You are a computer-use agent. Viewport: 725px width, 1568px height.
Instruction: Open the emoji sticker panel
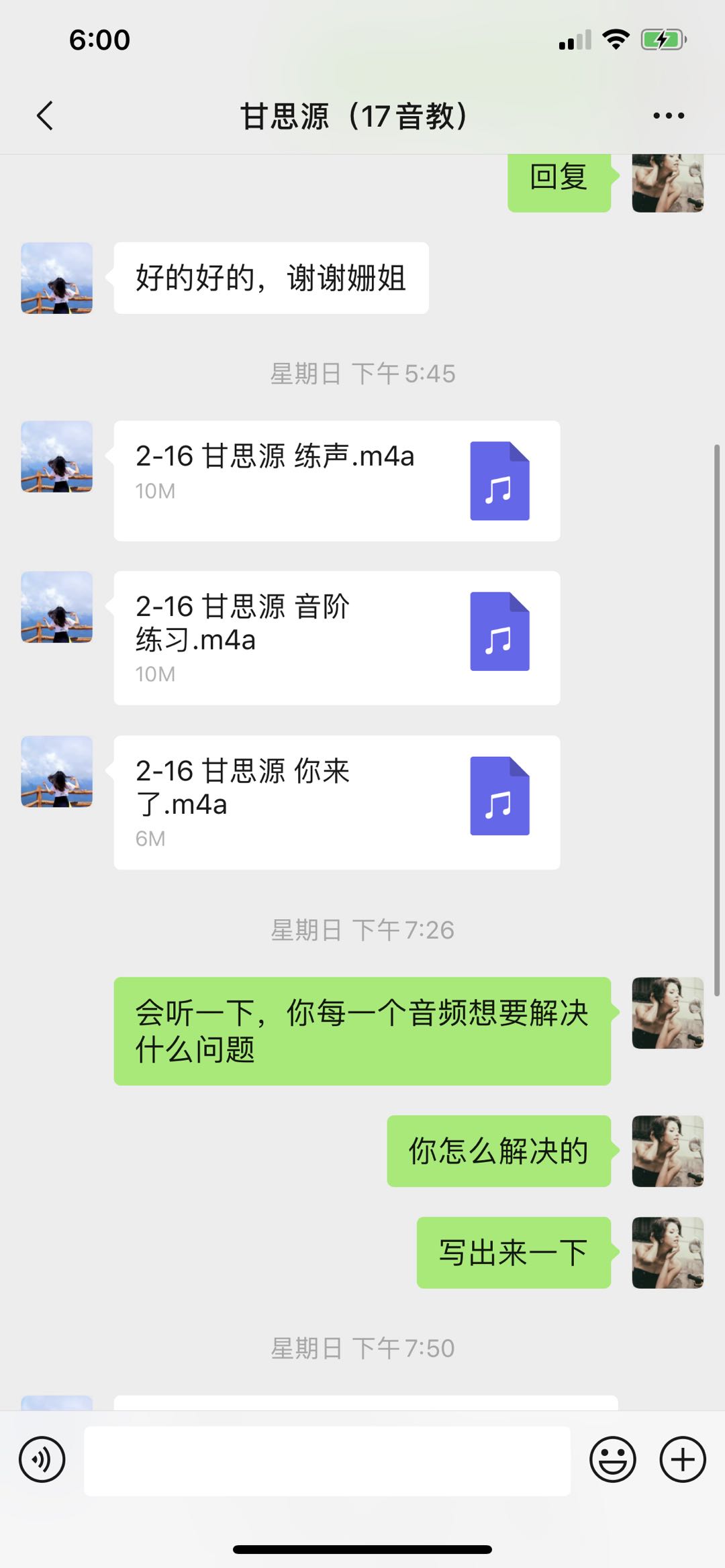pyautogui.click(x=612, y=1459)
